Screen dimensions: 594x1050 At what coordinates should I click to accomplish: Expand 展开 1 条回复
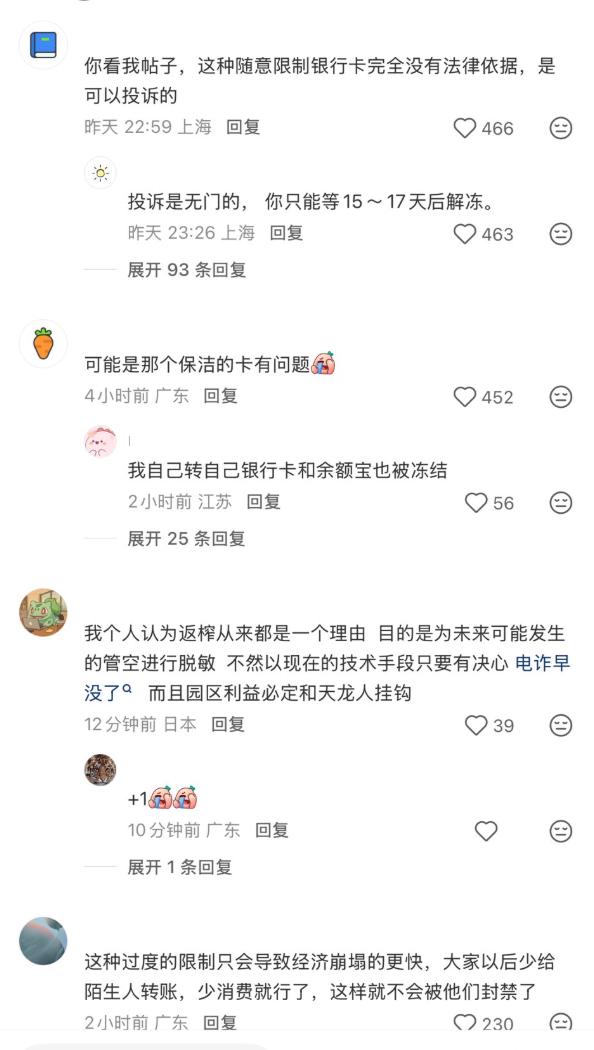pos(179,867)
